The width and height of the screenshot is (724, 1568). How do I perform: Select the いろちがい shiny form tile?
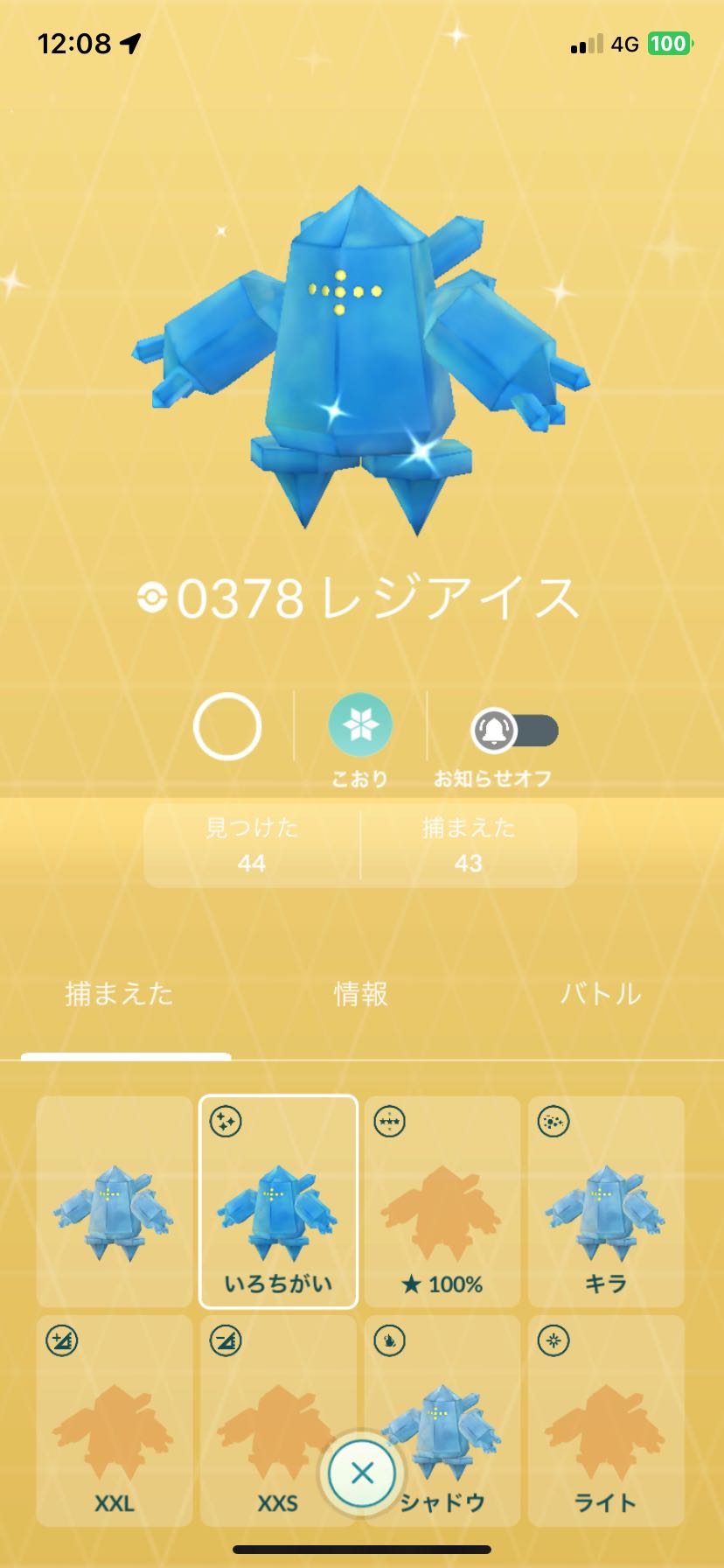coord(278,1200)
